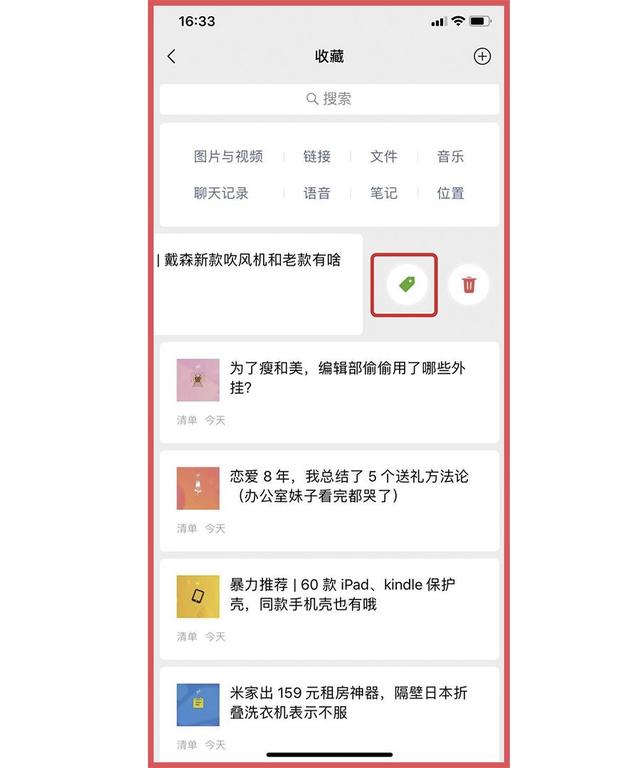The height and width of the screenshot is (768, 640).
Task: Filter favorites by 图片与视频
Action: point(228,157)
